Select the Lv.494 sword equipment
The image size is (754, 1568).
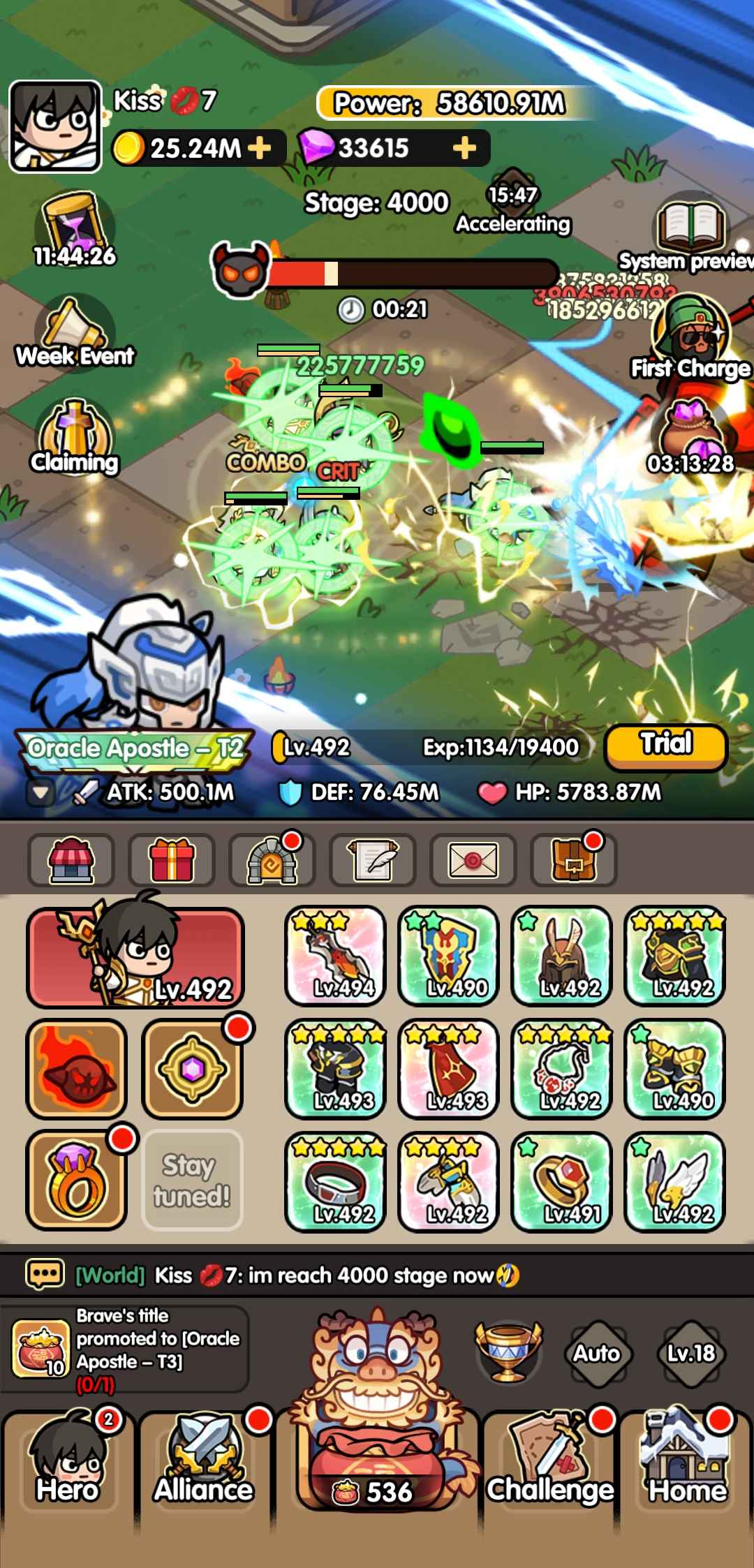(x=335, y=955)
